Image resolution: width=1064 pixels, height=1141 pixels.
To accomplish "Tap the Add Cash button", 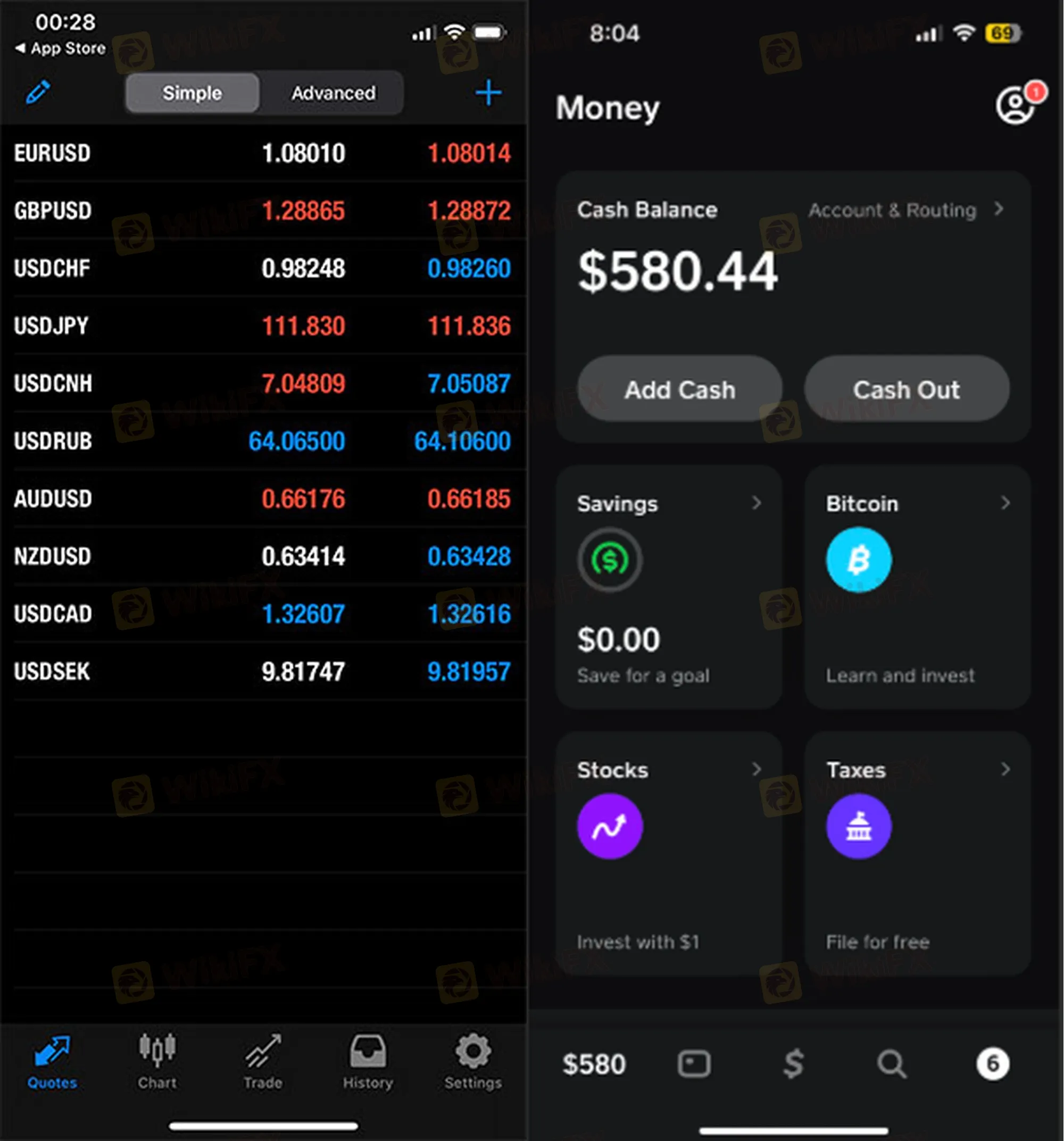I will click(x=680, y=390).
